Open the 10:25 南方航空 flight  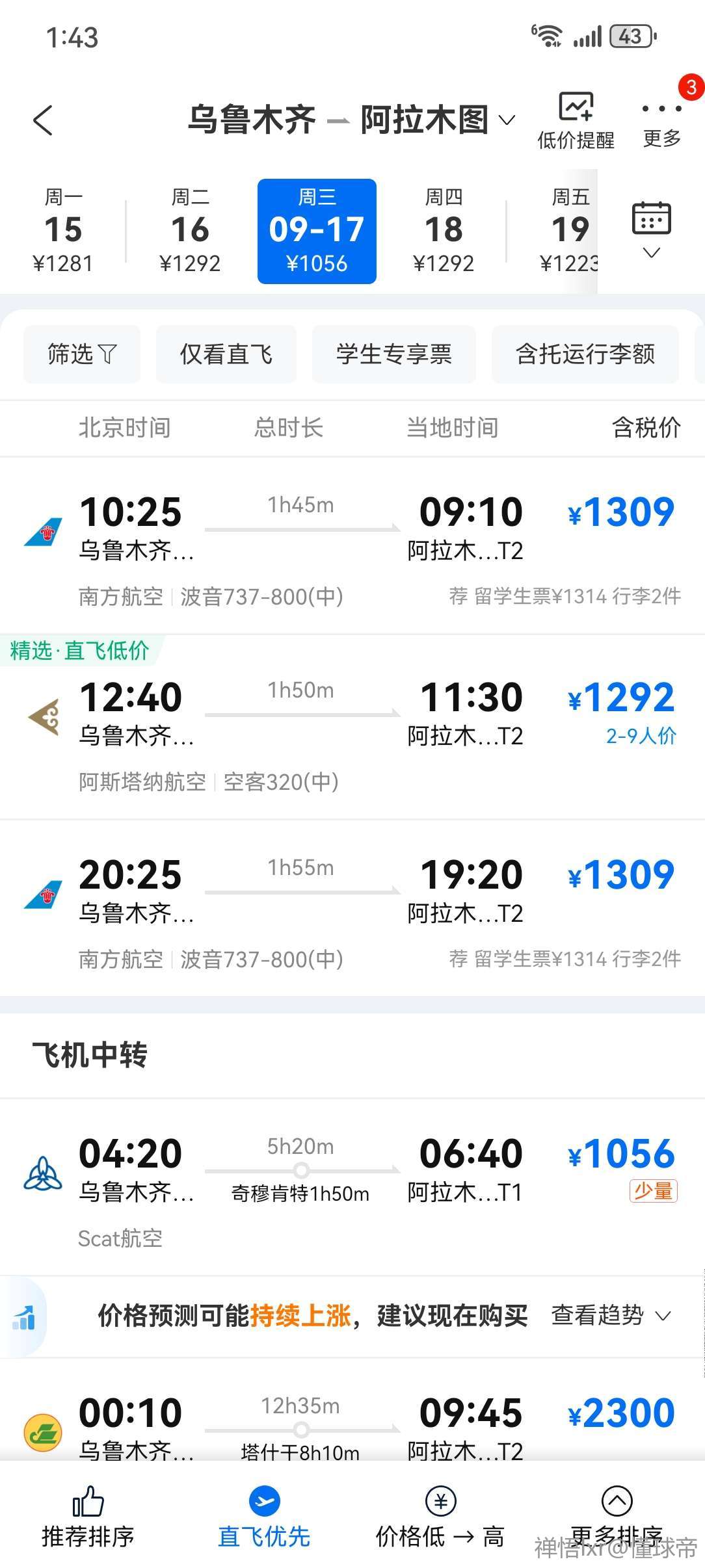352,547
